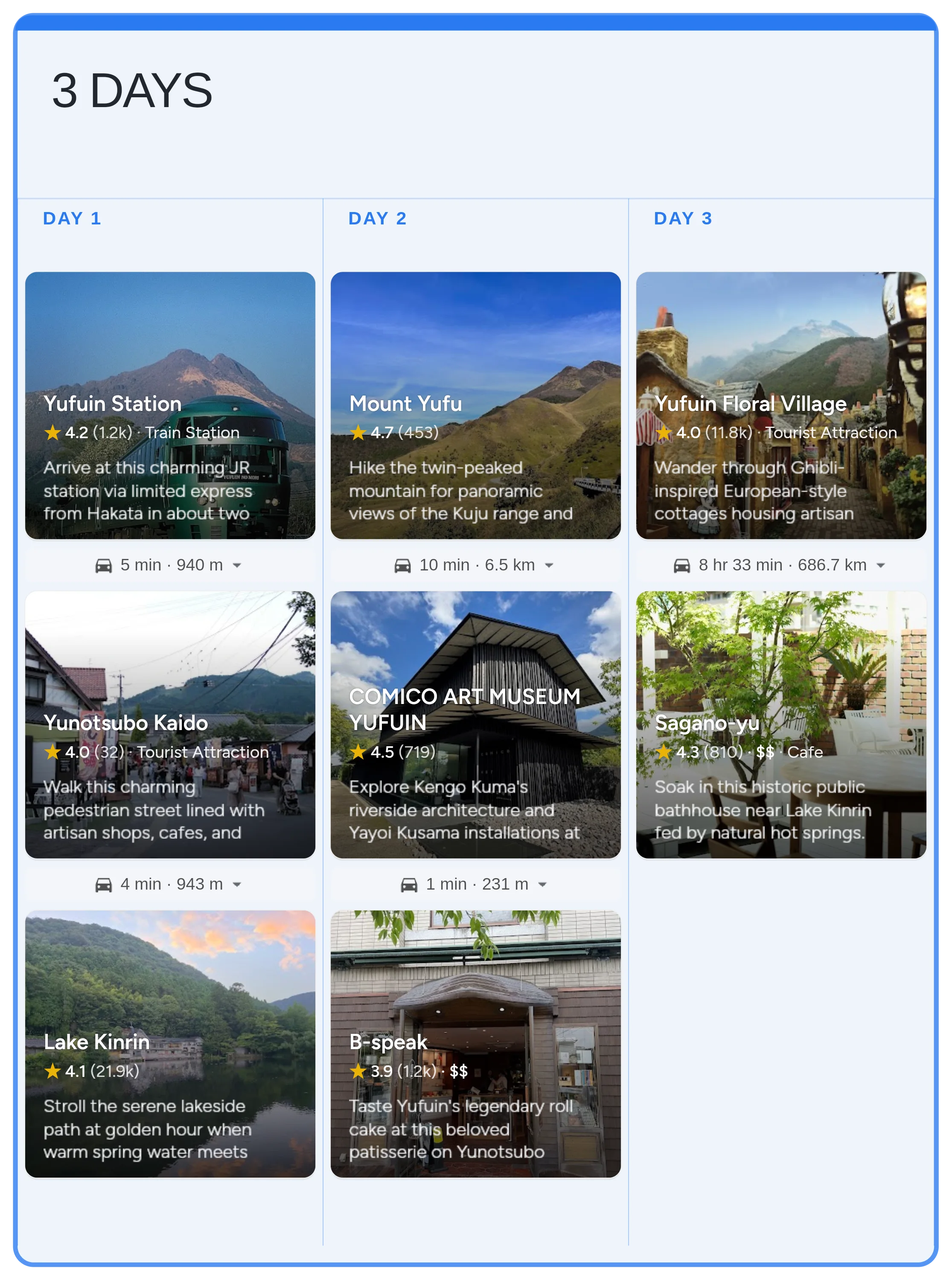The width and height of the screenshot is (952, 1280).
Task: Open the Lake Kinrin card
Action: tap(170, 1043)
